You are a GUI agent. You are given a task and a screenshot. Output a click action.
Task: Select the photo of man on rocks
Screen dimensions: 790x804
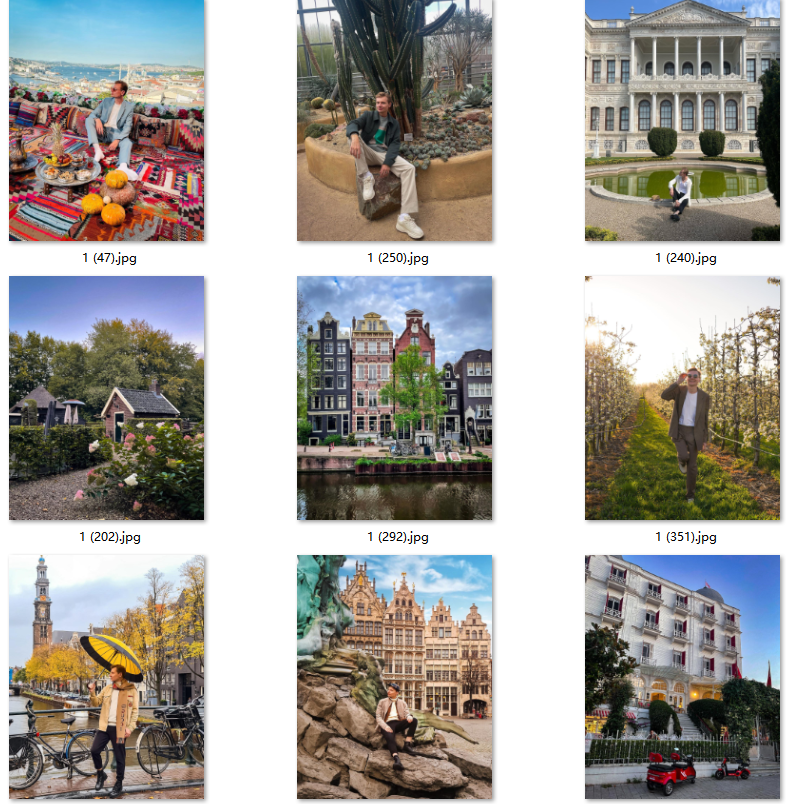tap(394, 677)
